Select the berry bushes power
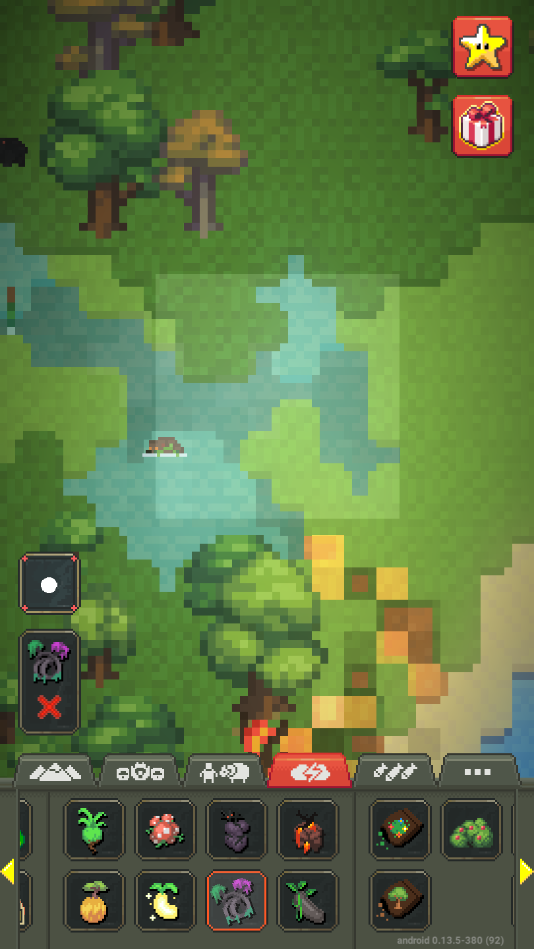Image resolution: width=534 pixels, height=949 pixels. click(x=471, y=830)
